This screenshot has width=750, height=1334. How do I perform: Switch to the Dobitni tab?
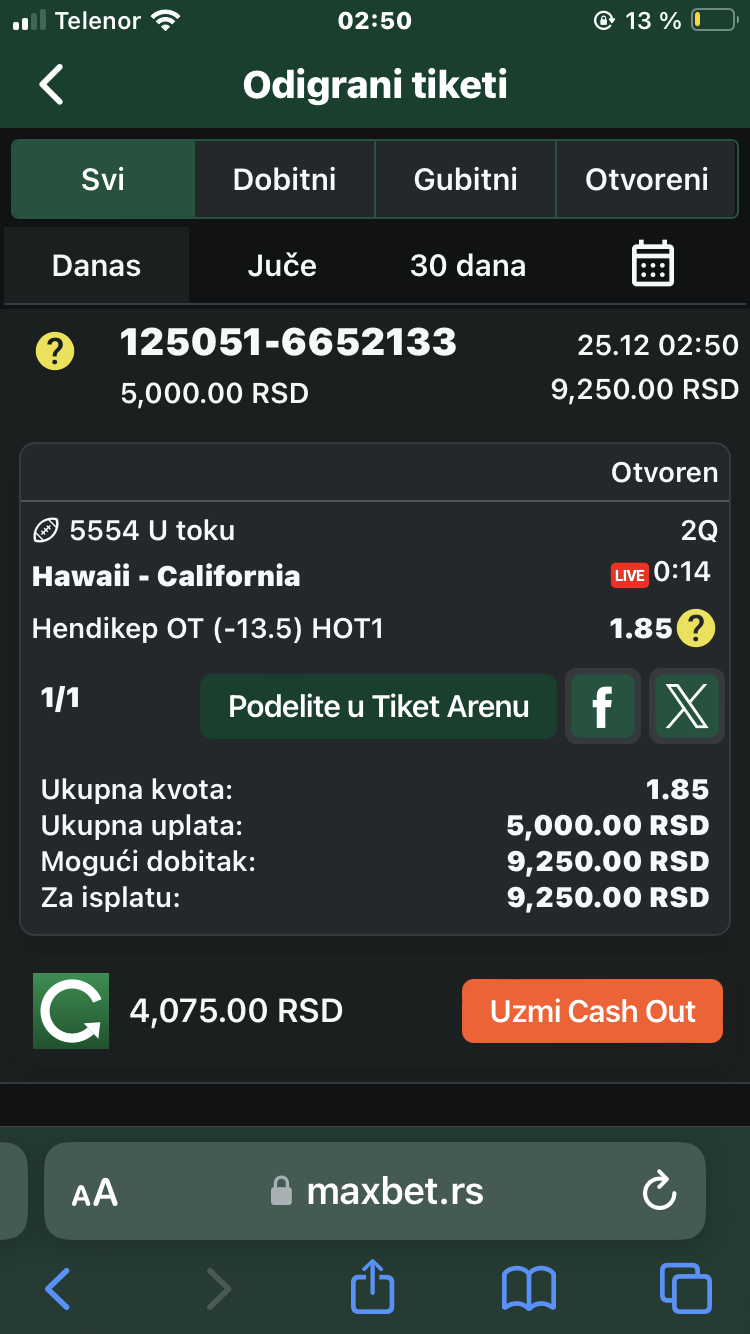coord(284,180)
